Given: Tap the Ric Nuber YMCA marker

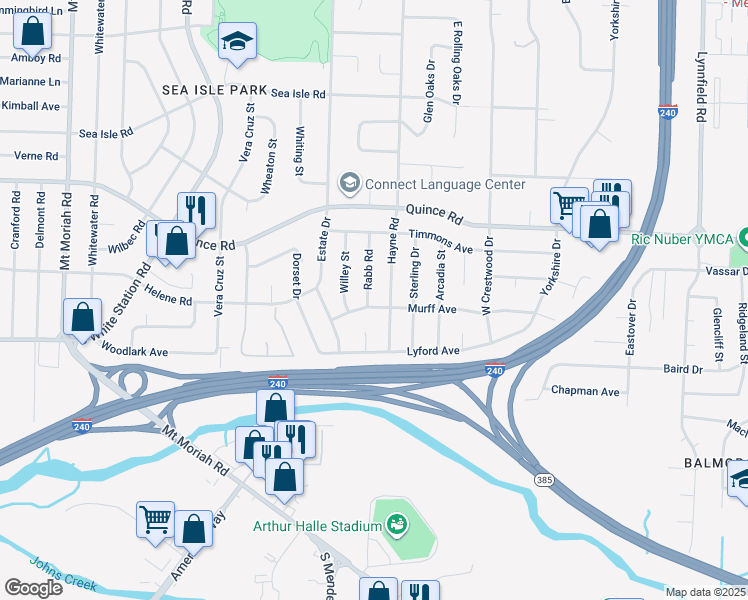Looking at the screenshot, I should coord(742,239).
